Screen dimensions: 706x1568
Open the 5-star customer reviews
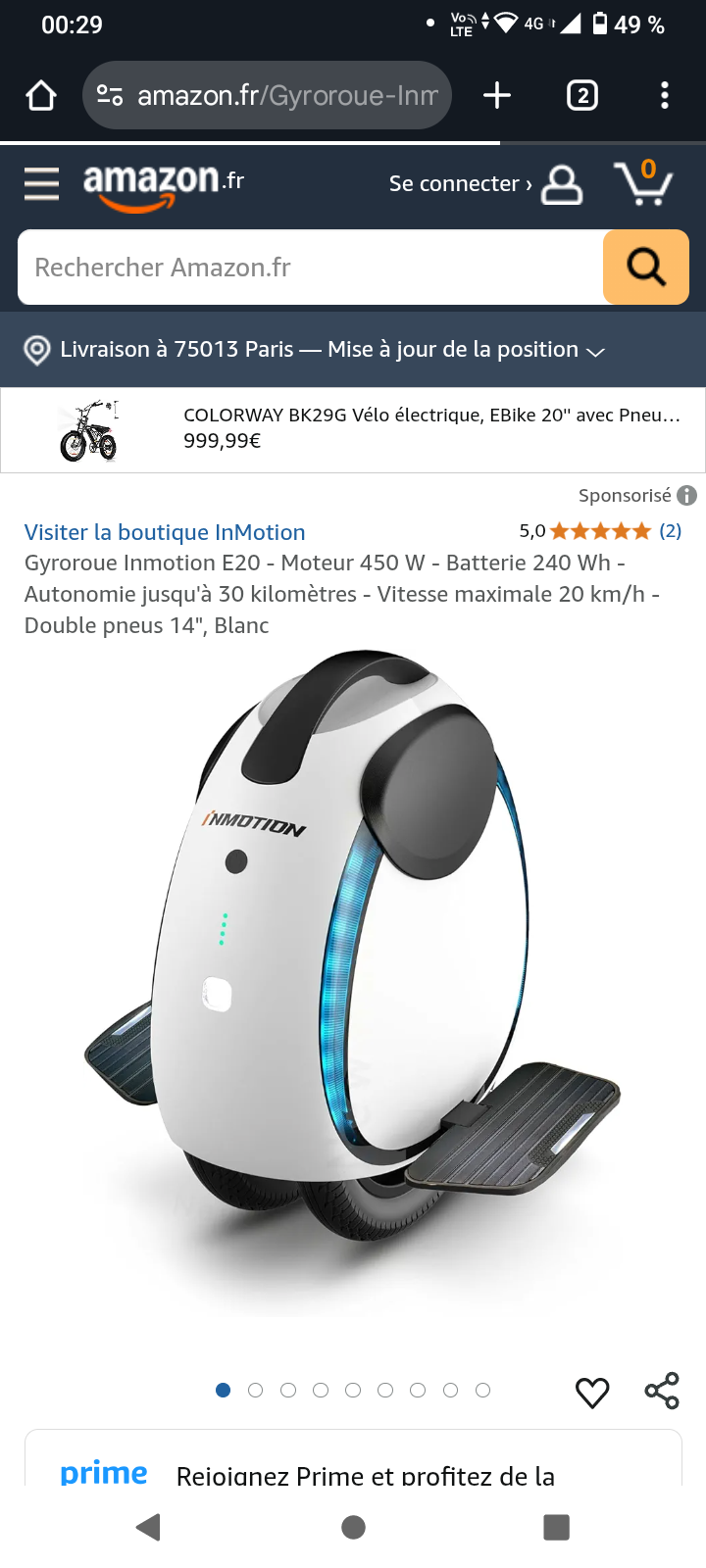click(600, 531)
